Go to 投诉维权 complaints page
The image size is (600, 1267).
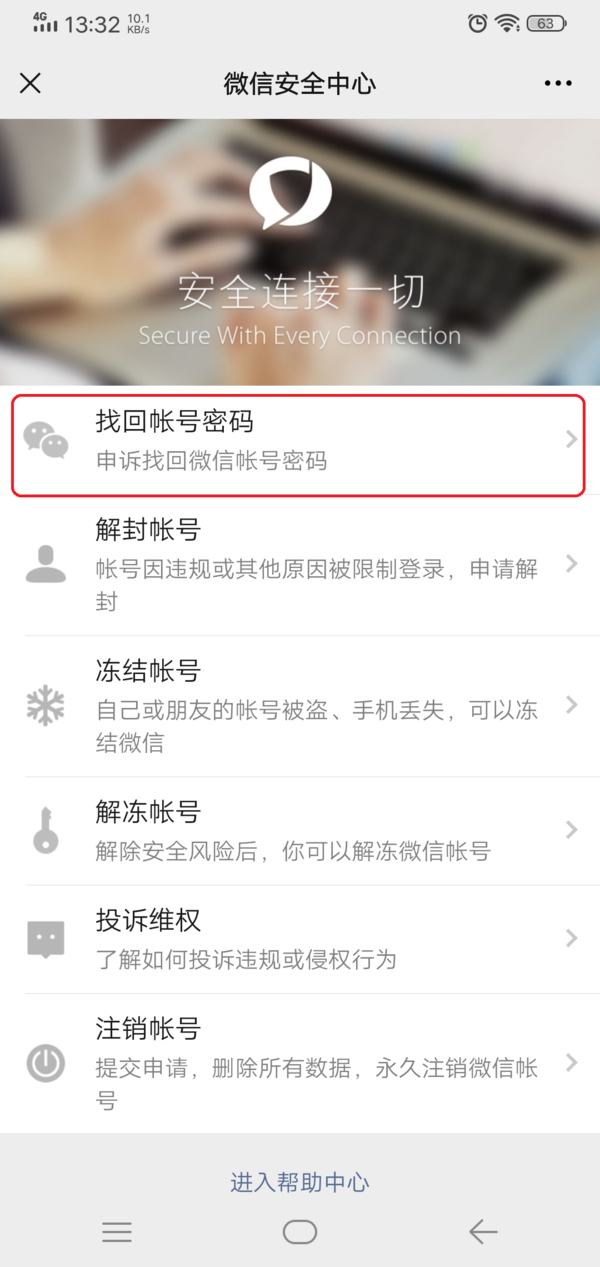coord(298,938)
